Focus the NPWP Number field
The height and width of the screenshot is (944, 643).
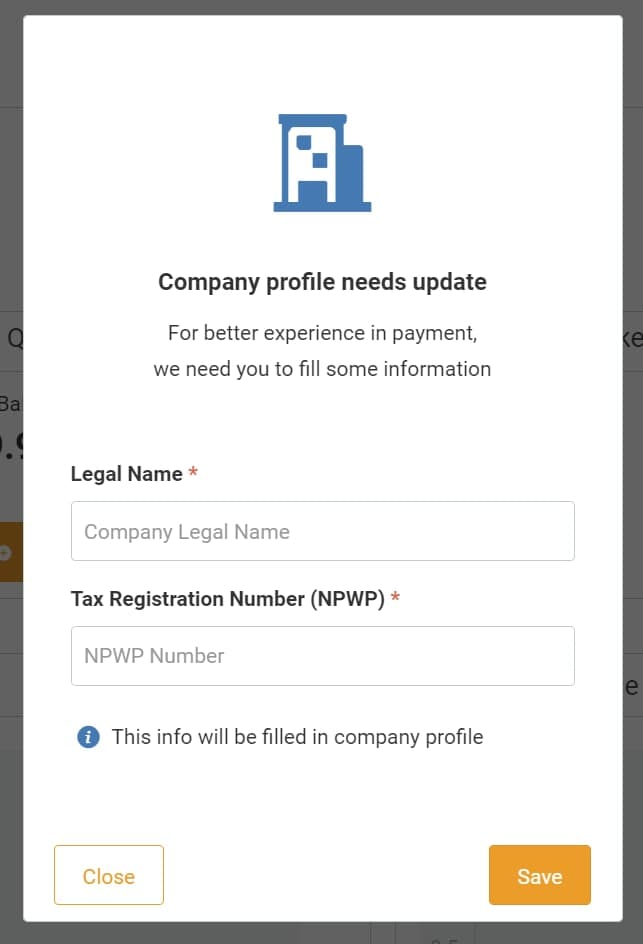(322, 656)
